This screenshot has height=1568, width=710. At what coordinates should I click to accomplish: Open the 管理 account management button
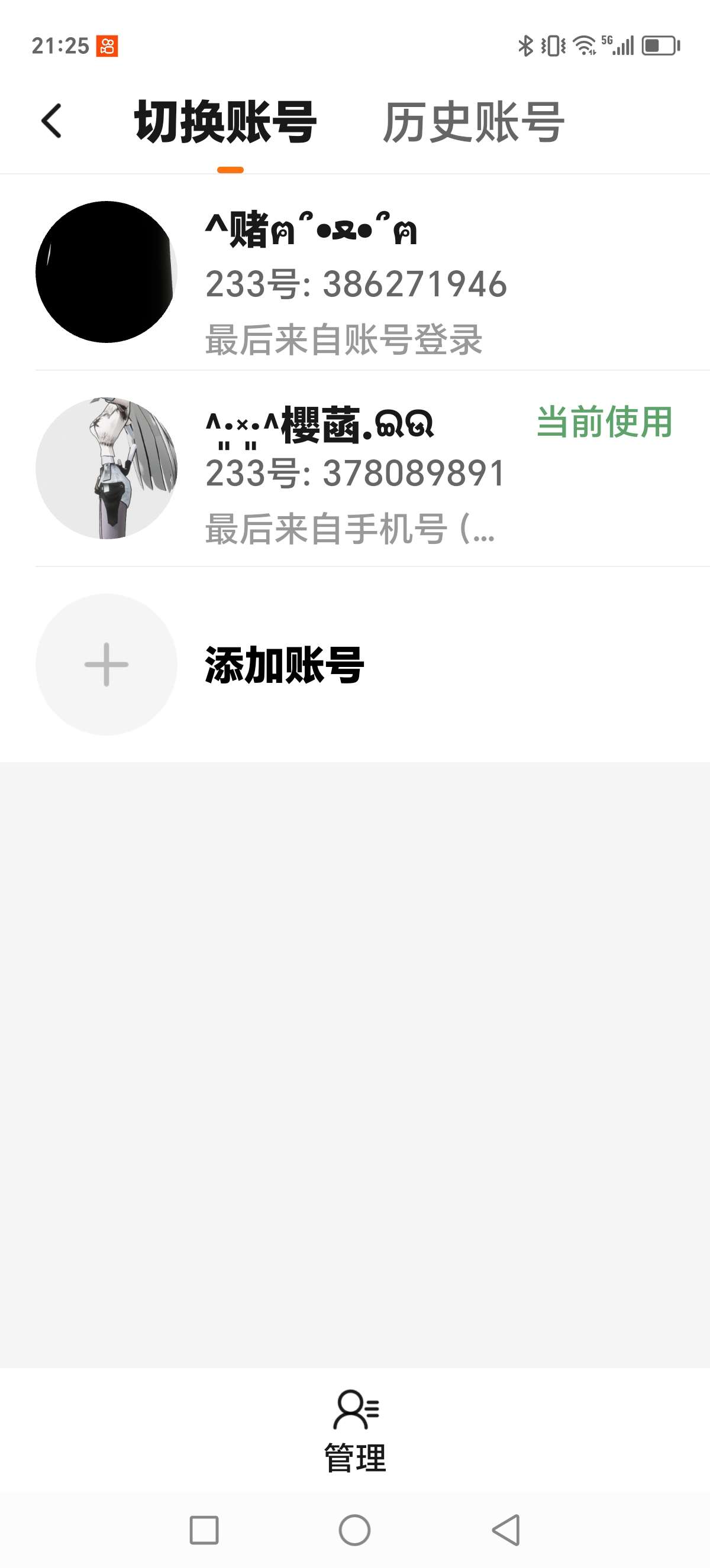(x=355, y=1431)
